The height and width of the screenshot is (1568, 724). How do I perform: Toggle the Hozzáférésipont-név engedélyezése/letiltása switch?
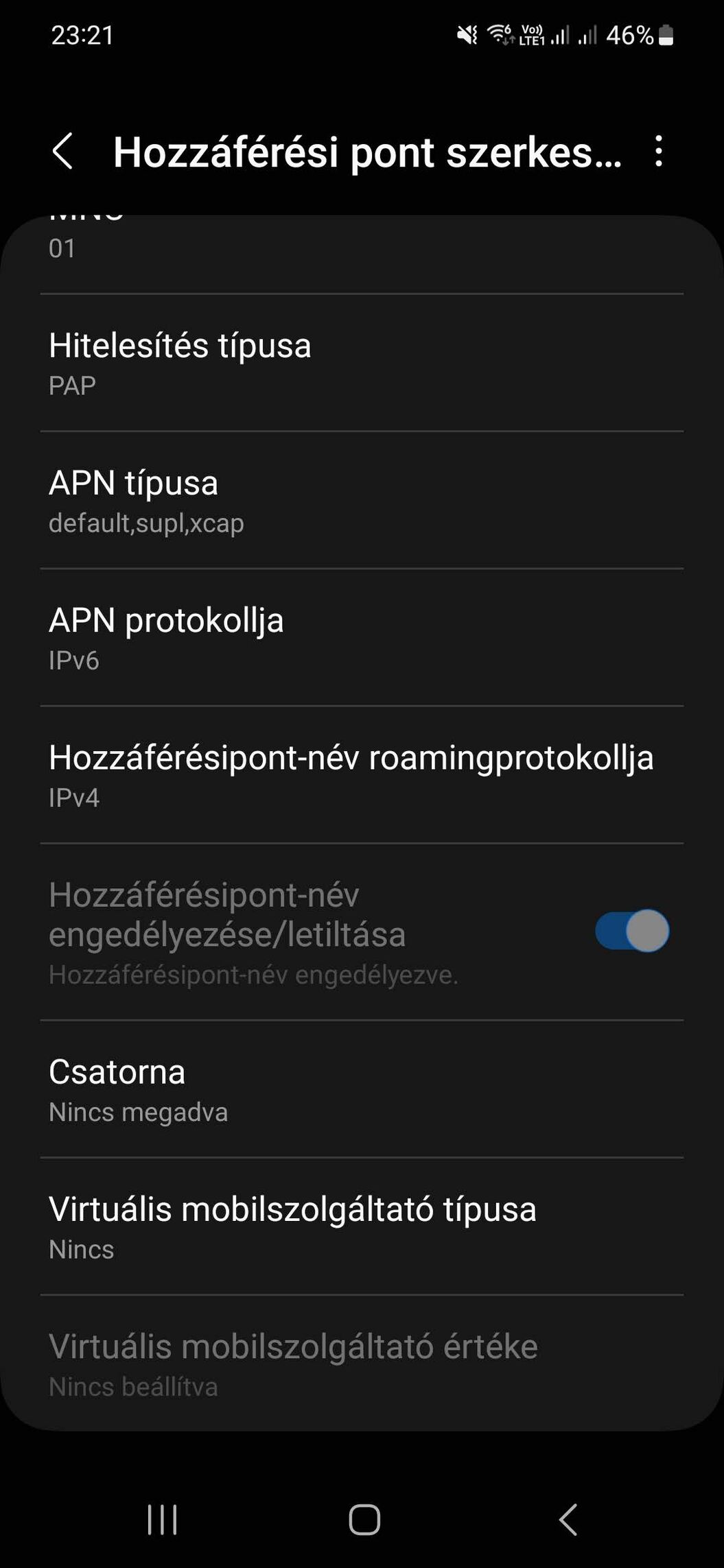[x=631, y=931]
